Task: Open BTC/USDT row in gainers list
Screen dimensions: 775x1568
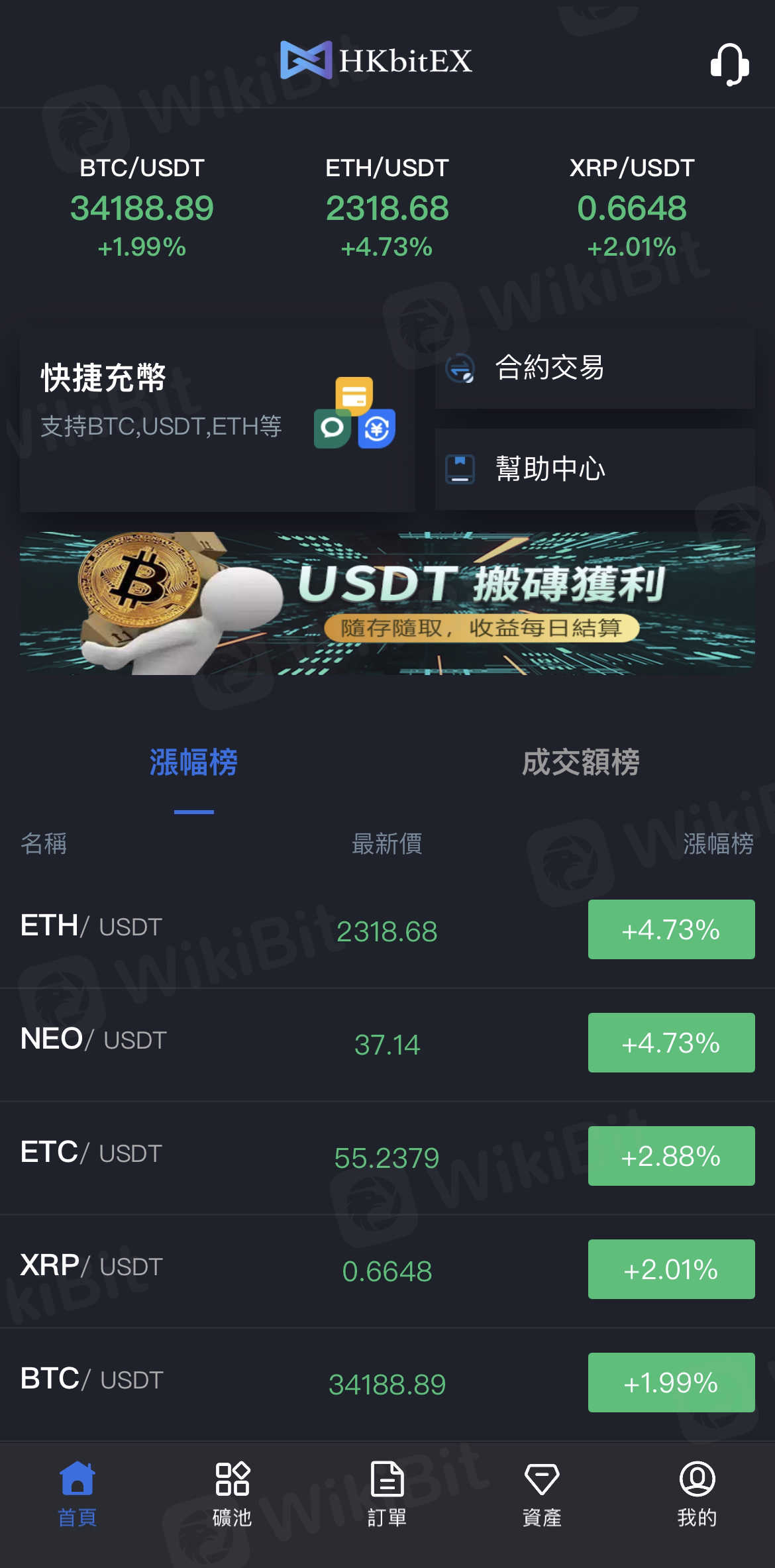Action: (387, 1383)
